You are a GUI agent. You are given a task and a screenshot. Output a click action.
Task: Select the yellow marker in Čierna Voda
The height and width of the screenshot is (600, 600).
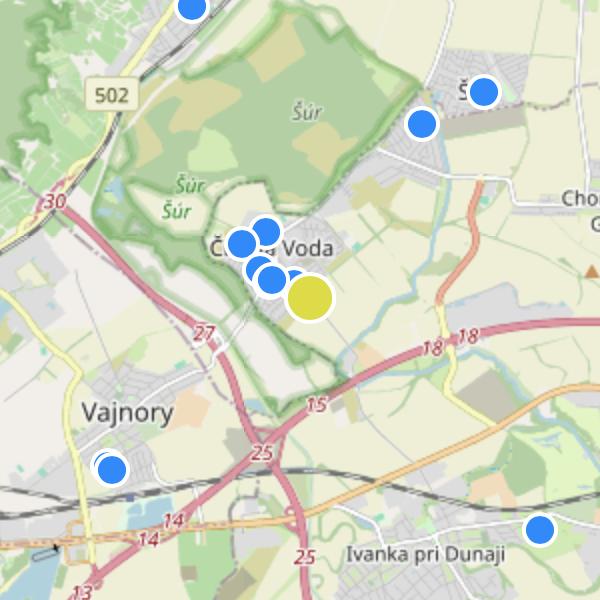[310, 298]
